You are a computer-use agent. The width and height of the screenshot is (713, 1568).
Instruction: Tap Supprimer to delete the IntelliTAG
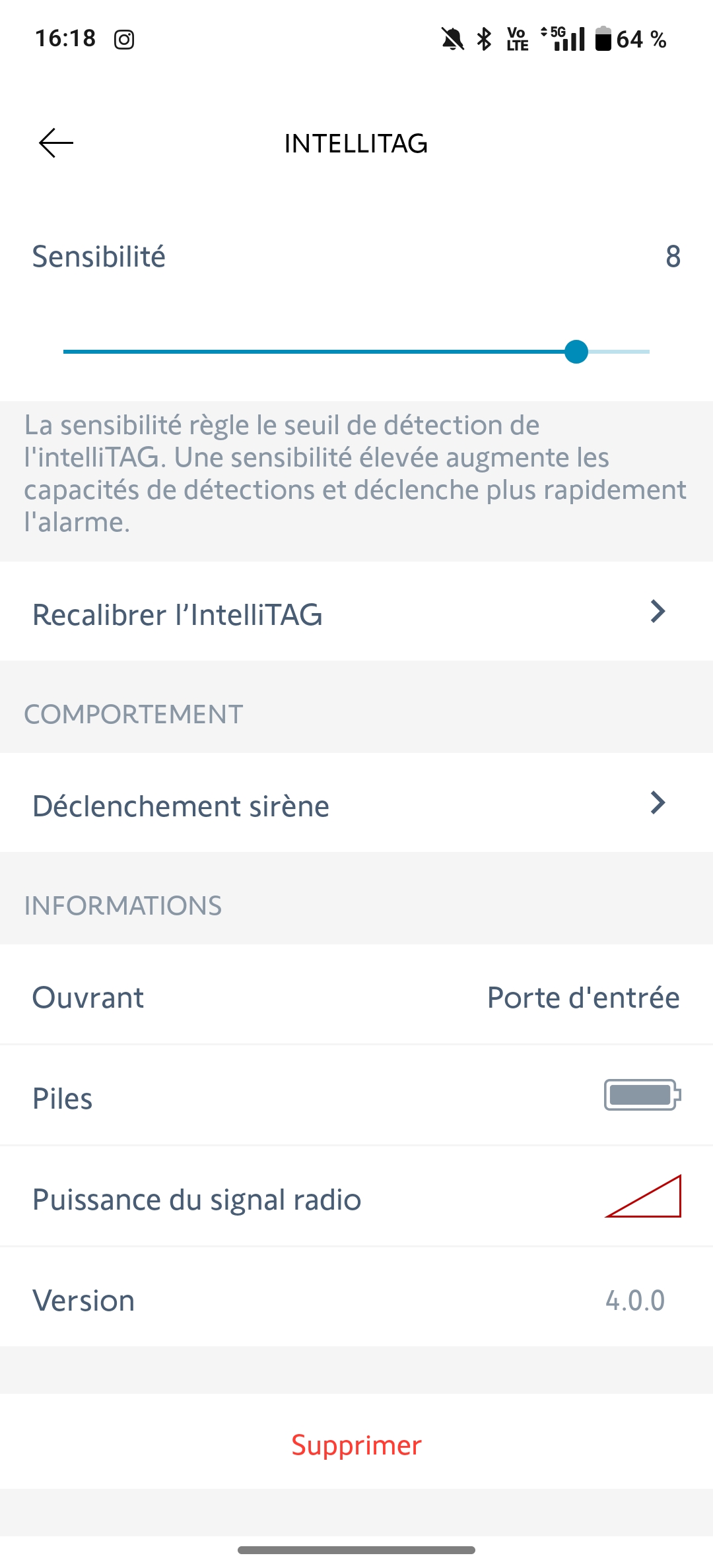coord(356,1445)
